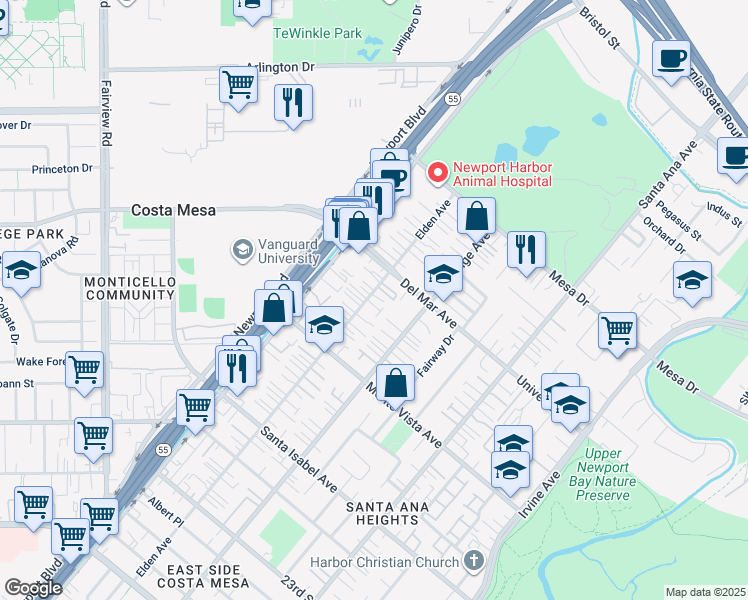748x600 pixels.
Task: Select the school marker near Orchard Dr
Action: click(692, 280)
